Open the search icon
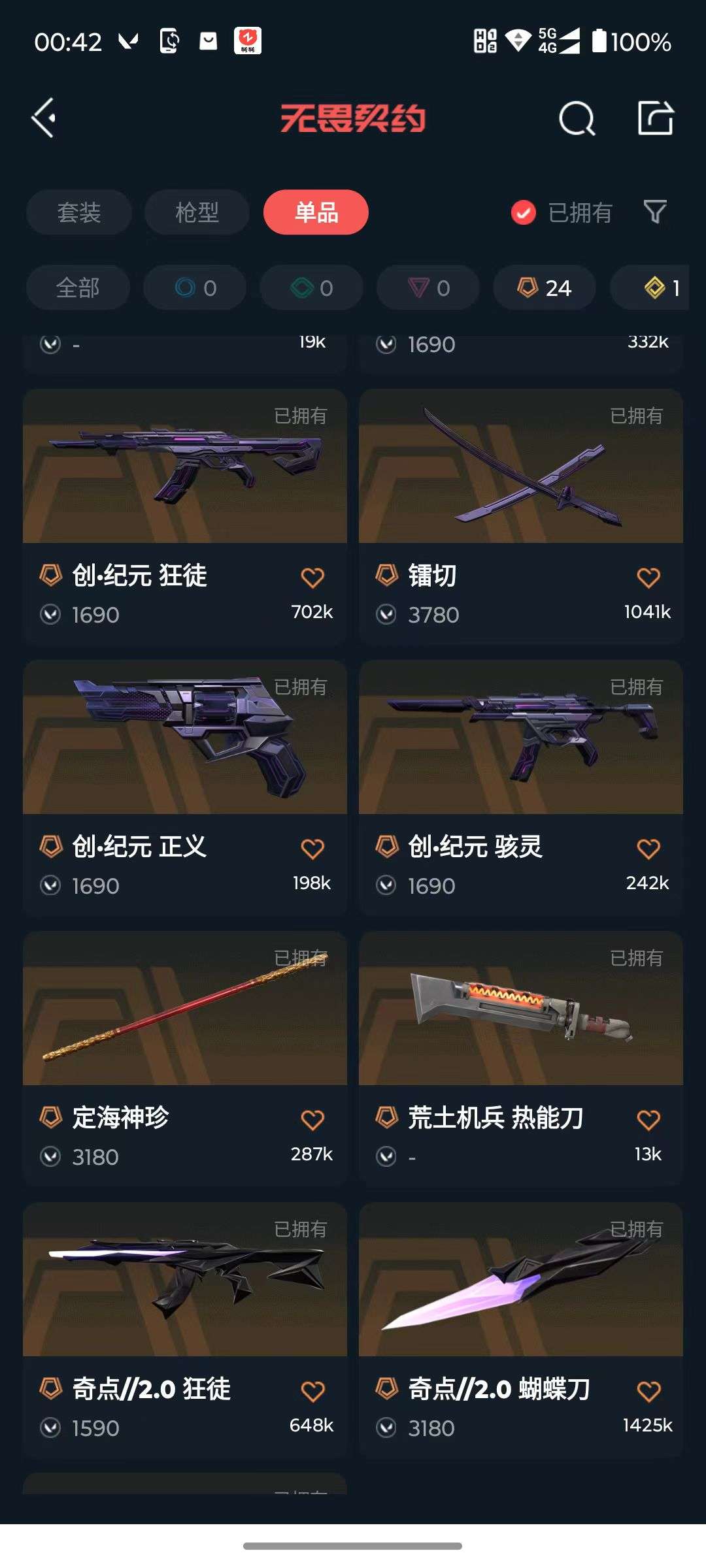The height and width of the screenshot is (1568, 706). point(578,119)
